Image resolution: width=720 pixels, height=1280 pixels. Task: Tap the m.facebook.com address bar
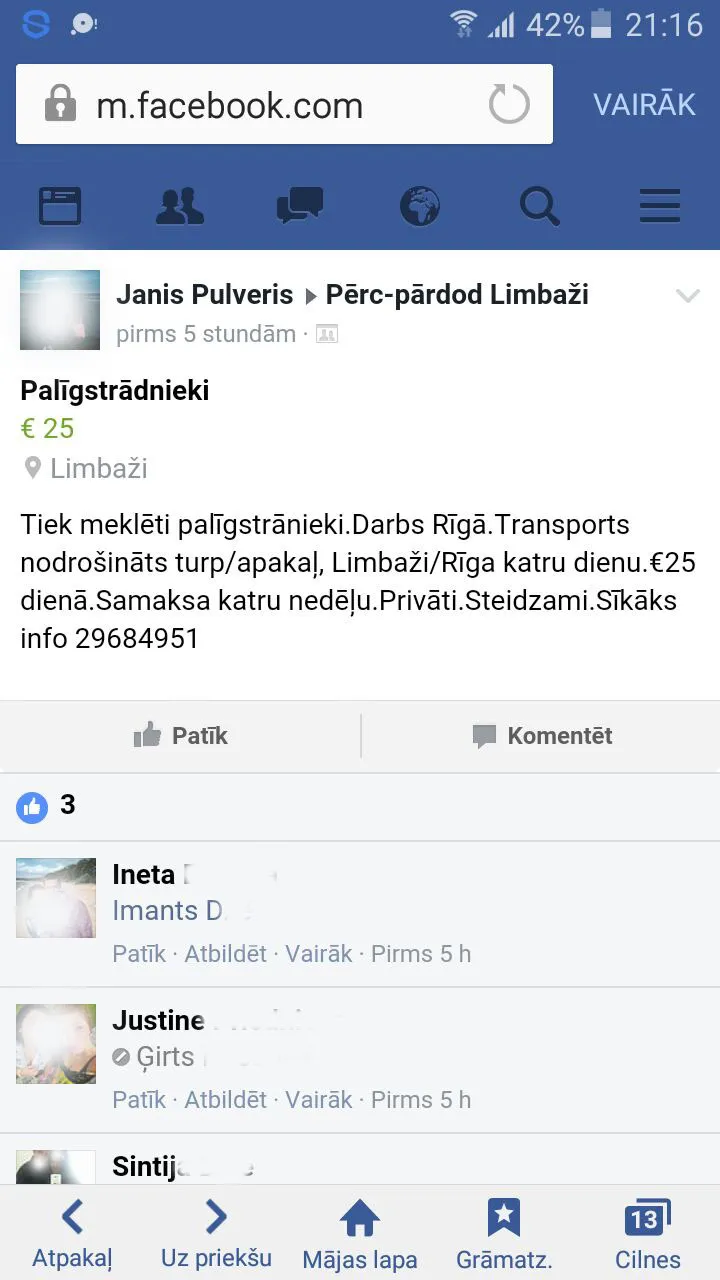284,105
